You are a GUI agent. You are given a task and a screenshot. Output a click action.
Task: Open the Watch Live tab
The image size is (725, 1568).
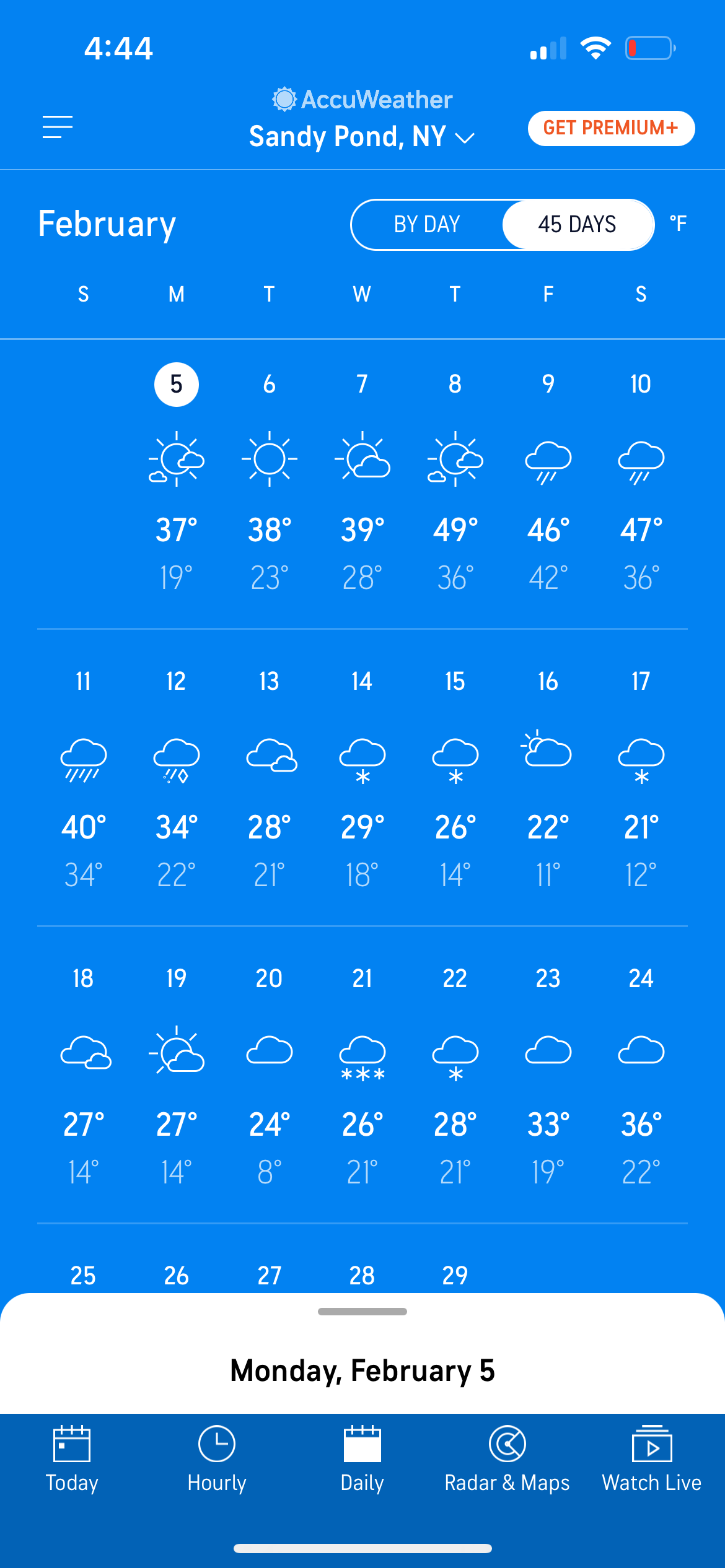652,1459
